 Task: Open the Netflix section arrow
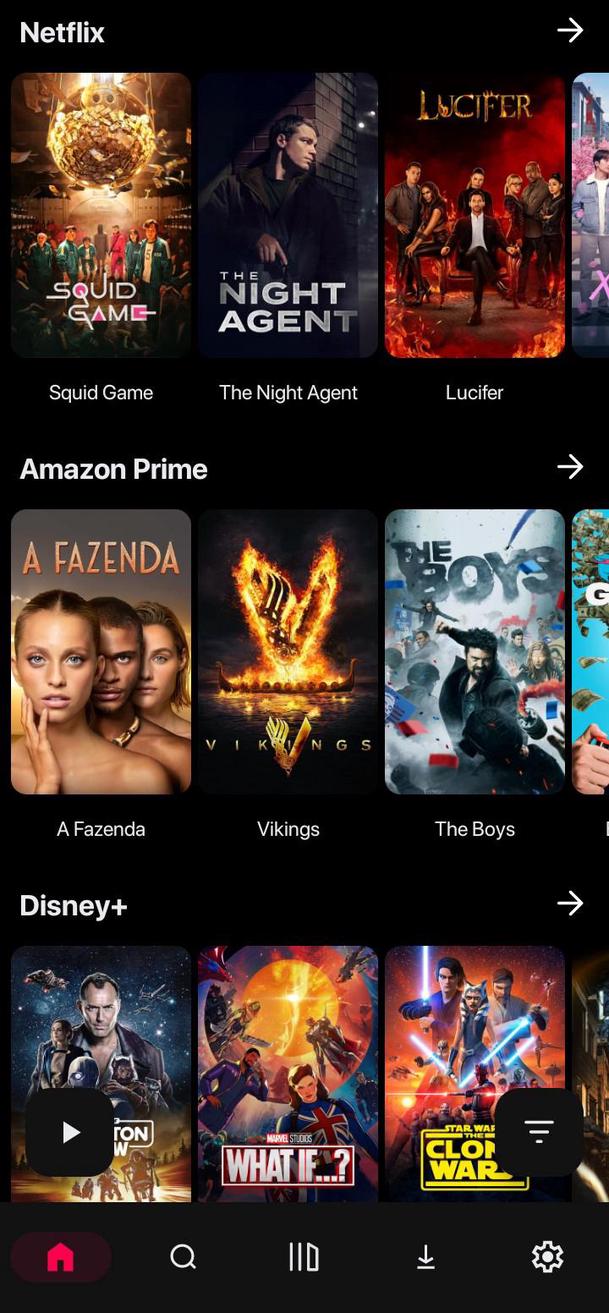pyautogui.click(x=570, y=31)
